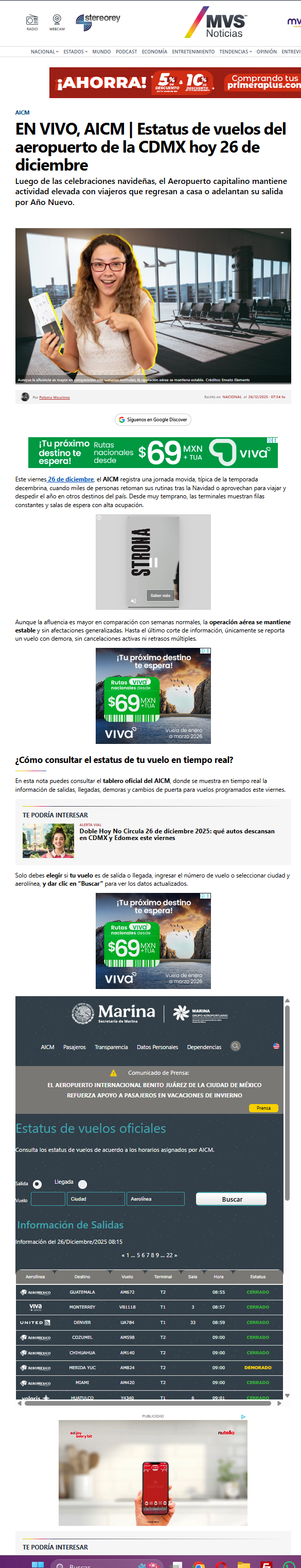Screen dimensions: 301x1568
Task: Open the Ciudad dropdown
Action: pos(96,1199)
